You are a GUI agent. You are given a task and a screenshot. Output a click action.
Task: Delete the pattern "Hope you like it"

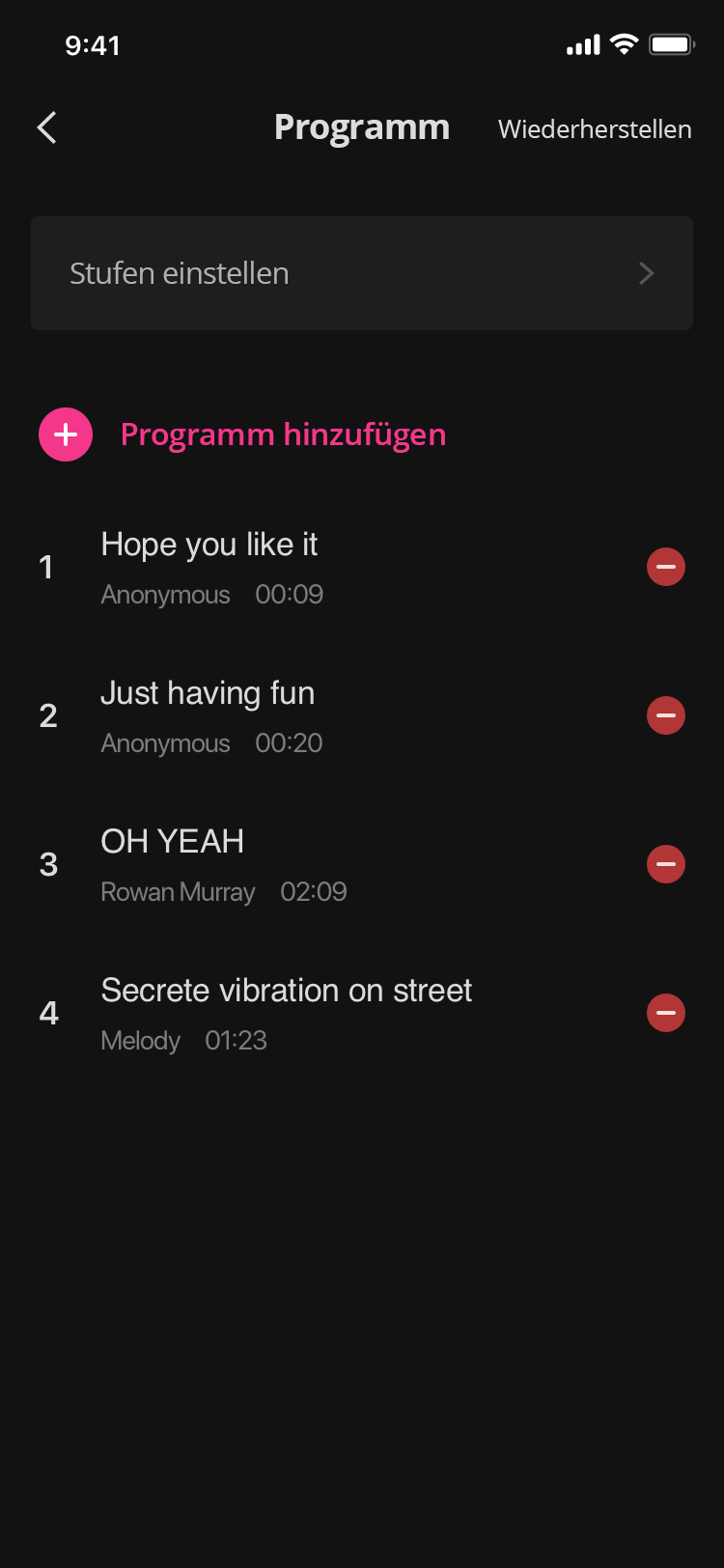(x=666, y=567)
